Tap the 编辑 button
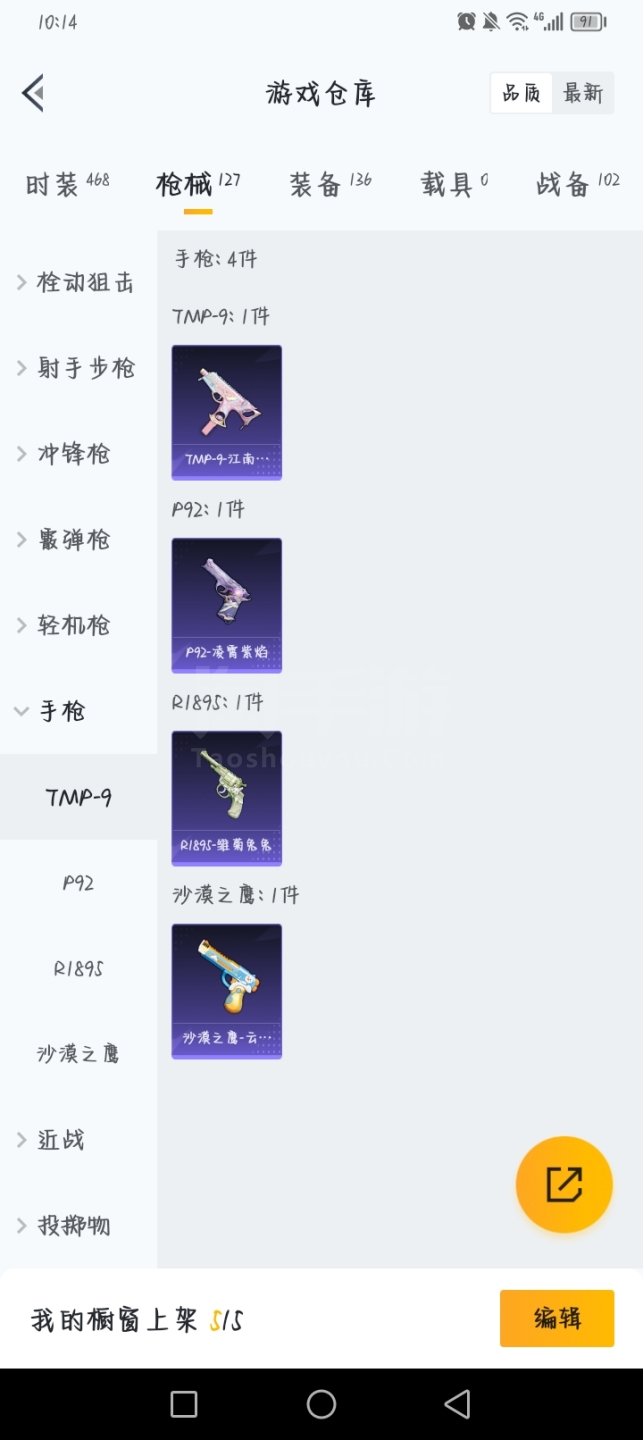The height and width of the screenshot is (1440, 643). coord(557,1318)
